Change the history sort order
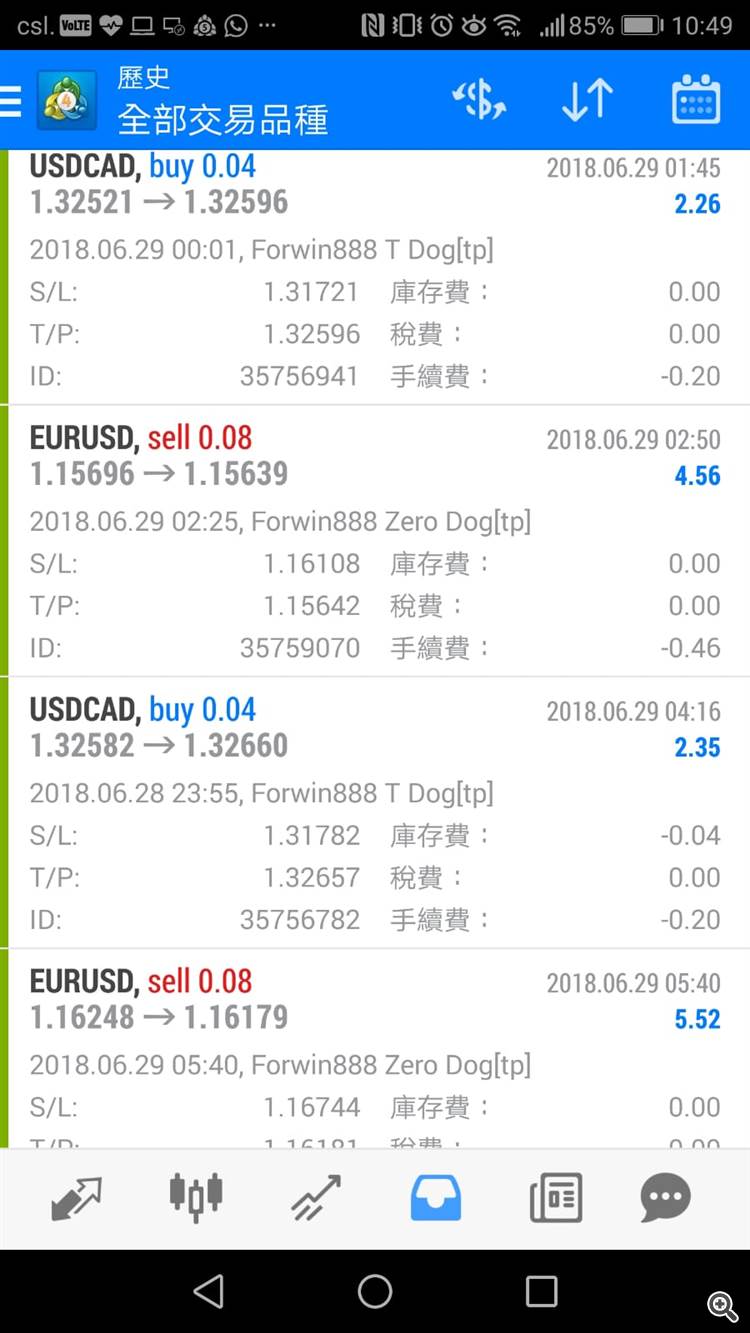The height and width of the screenshot is (1333, 750). pos(587,100)
